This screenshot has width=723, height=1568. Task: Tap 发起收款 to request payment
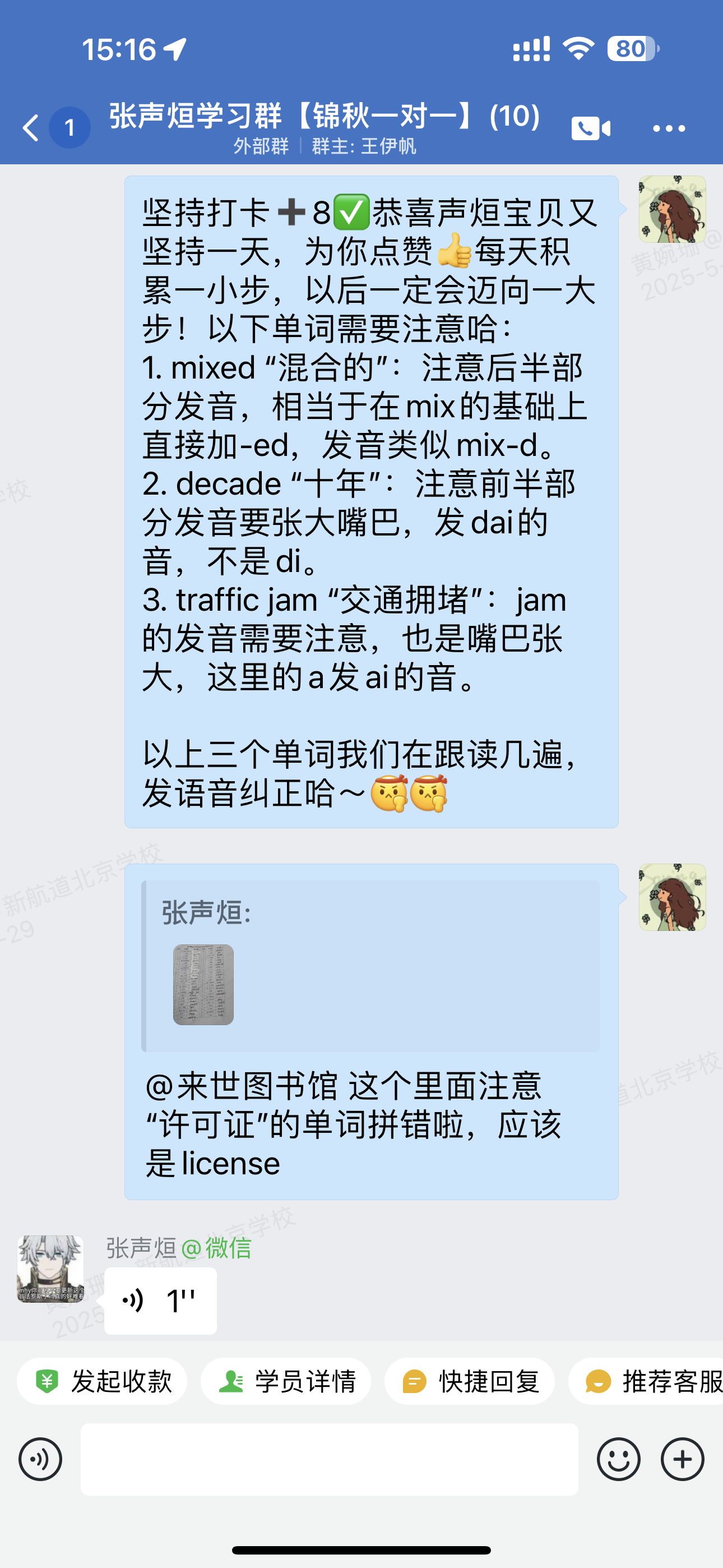pos(102,1381)
